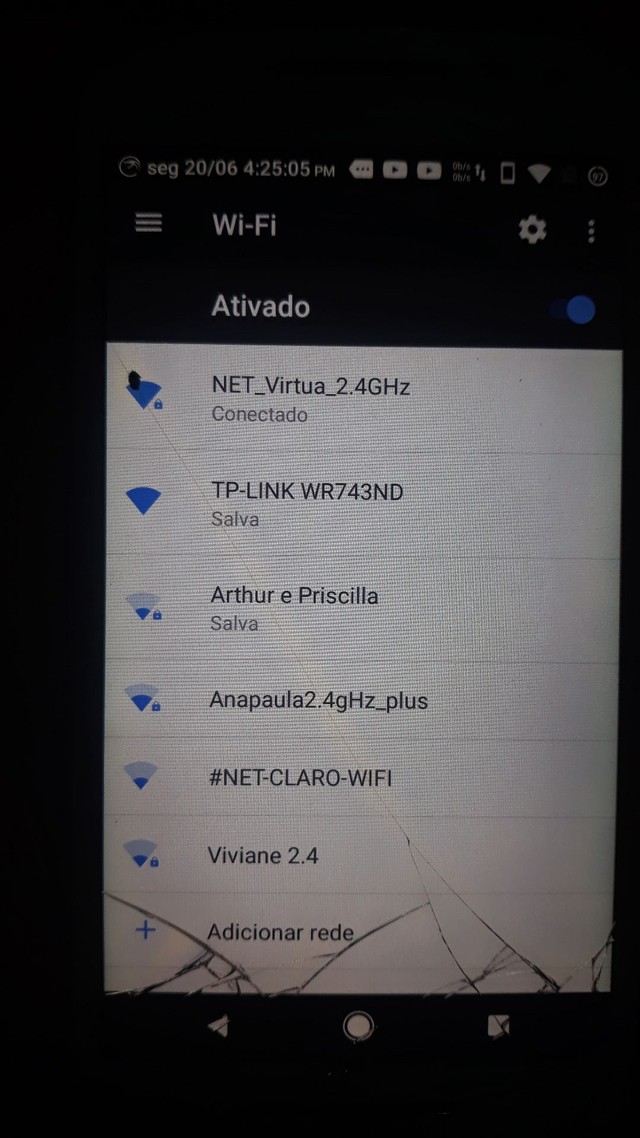Tap Adicionar rede to add network
640x1138 pixels.
coord(280,932)
